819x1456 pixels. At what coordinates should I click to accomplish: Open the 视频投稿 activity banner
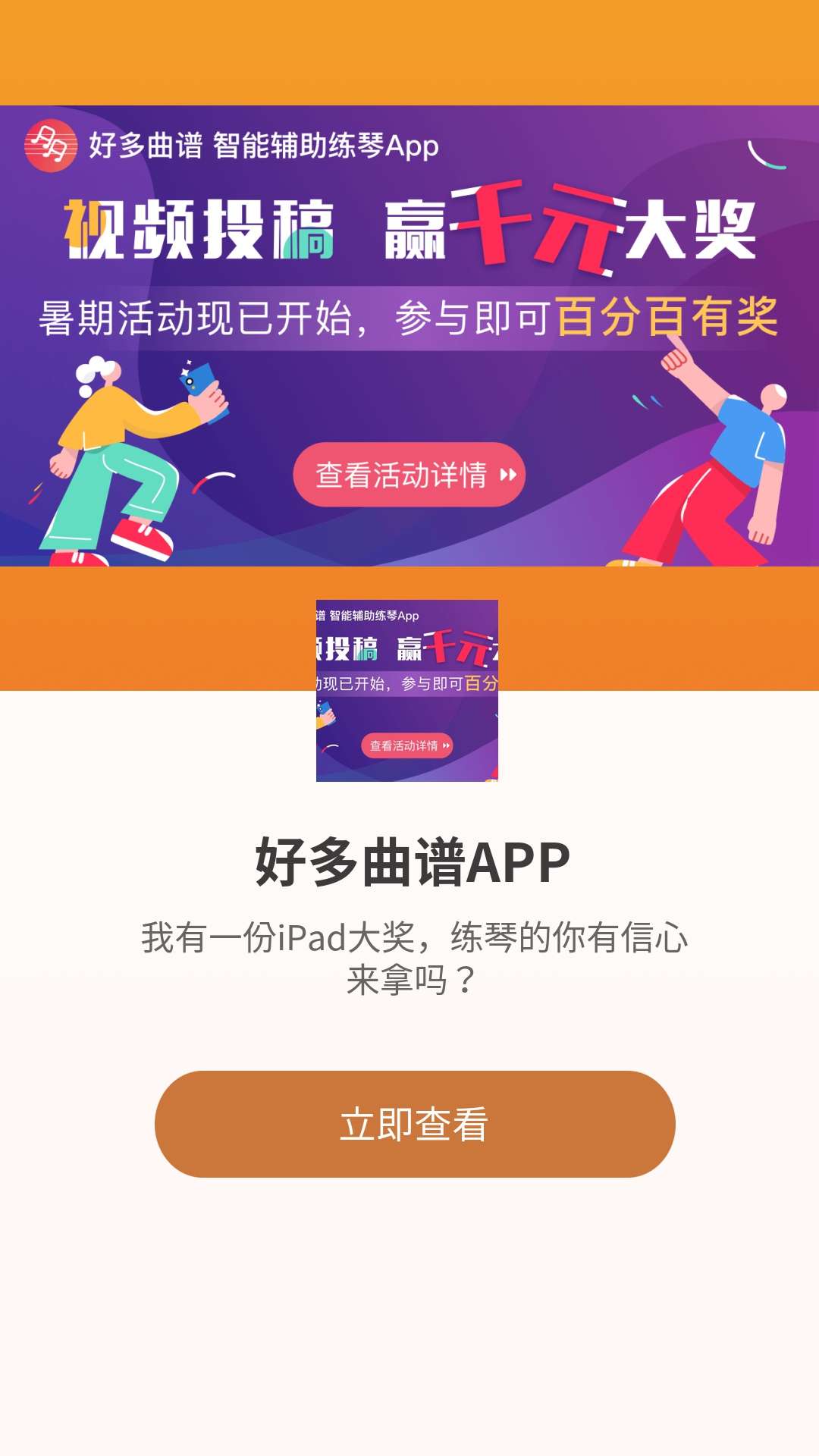(409, 335)
